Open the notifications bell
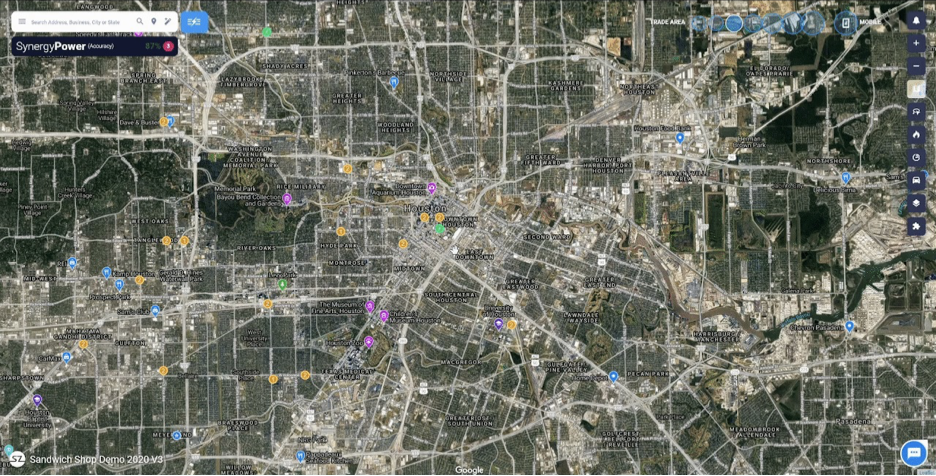Viewport: 936px width, 476px height. coord(916,20)
